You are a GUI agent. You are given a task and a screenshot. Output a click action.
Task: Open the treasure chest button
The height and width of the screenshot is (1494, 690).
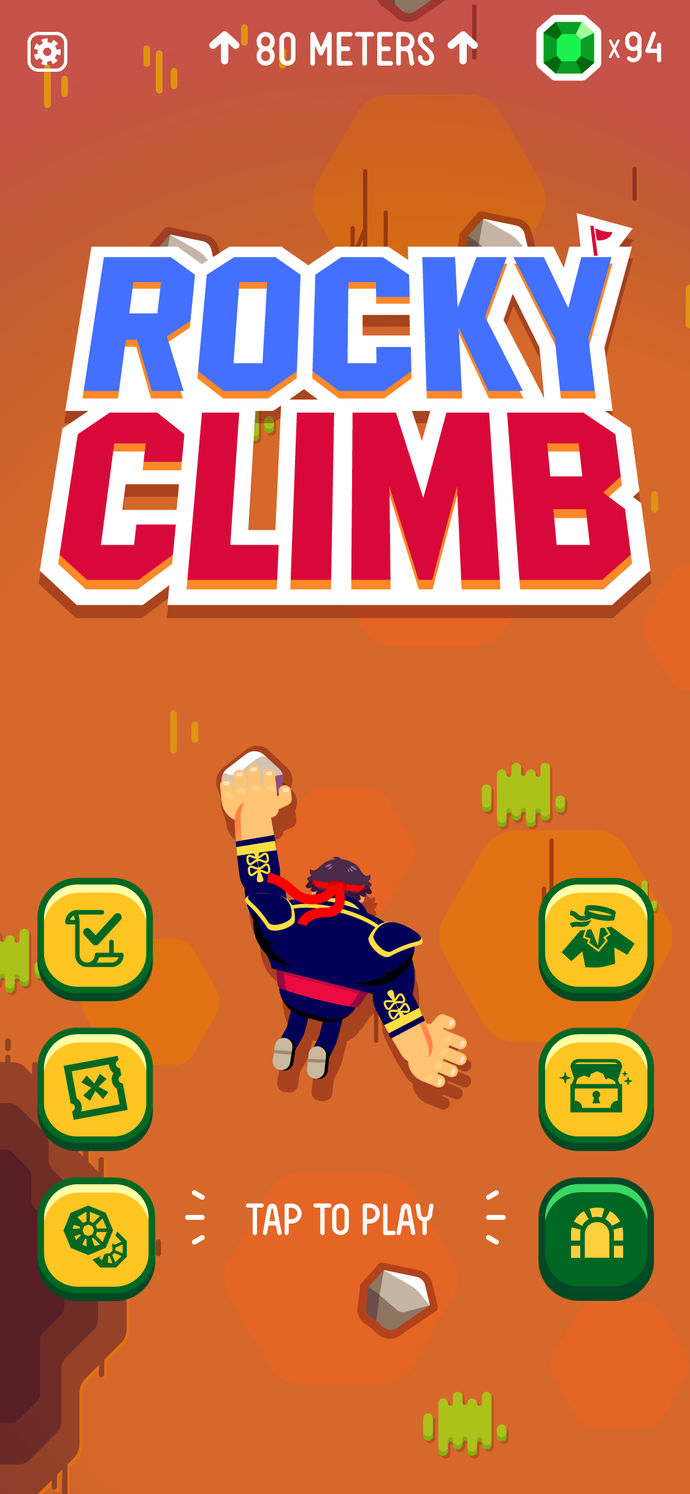(596, 1088)
